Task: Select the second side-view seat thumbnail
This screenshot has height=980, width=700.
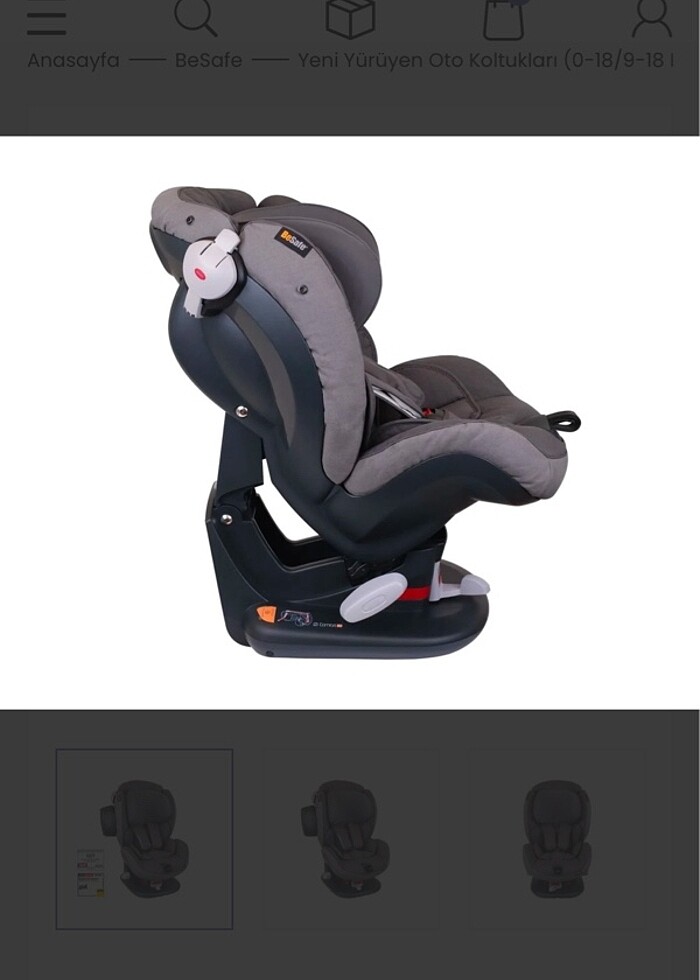Action: [x=350, y=838]
